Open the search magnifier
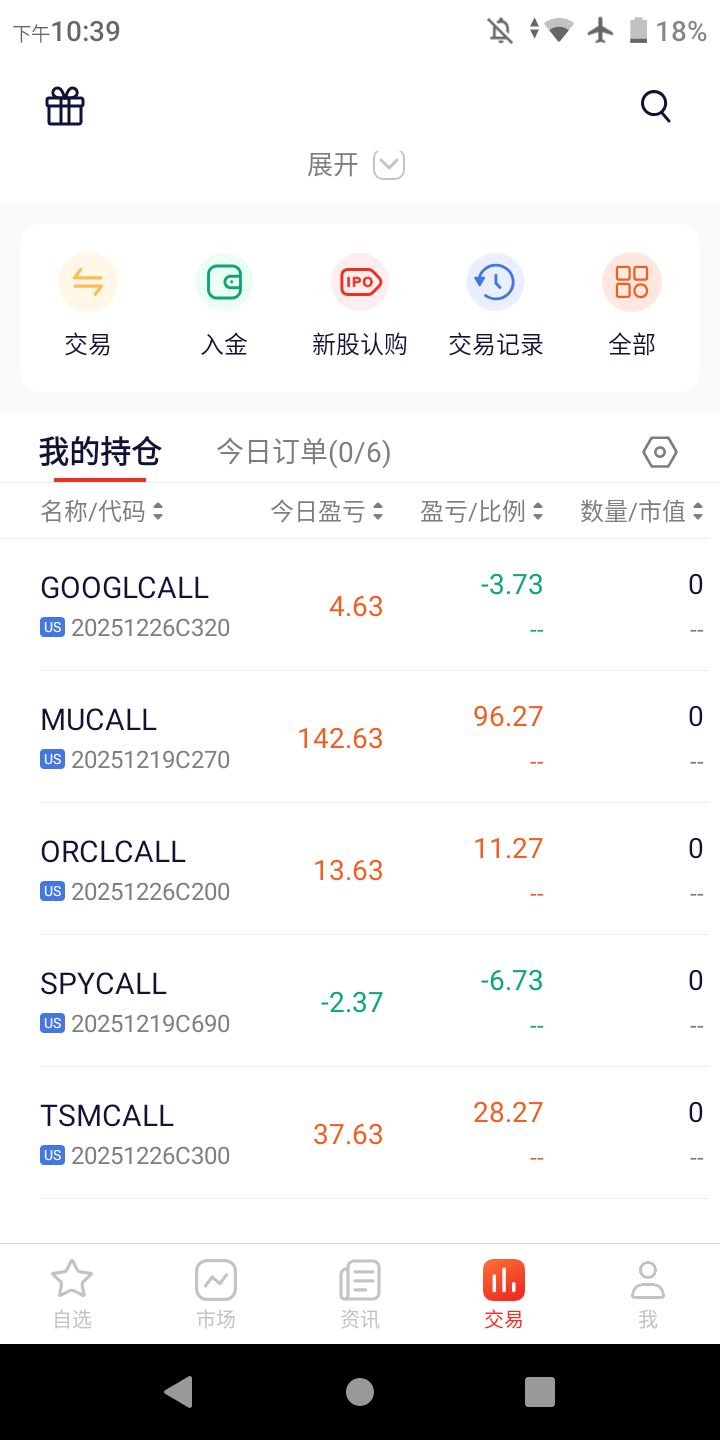720x1440 pixels. pos(655,106)
